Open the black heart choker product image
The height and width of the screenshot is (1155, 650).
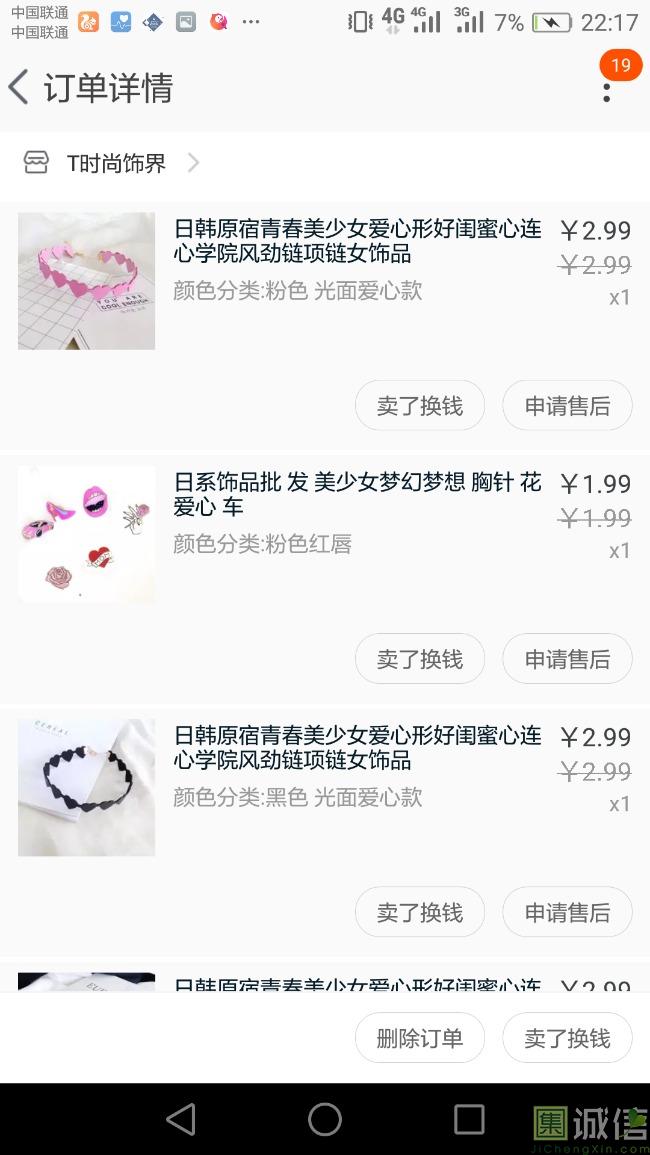point(87,787)
